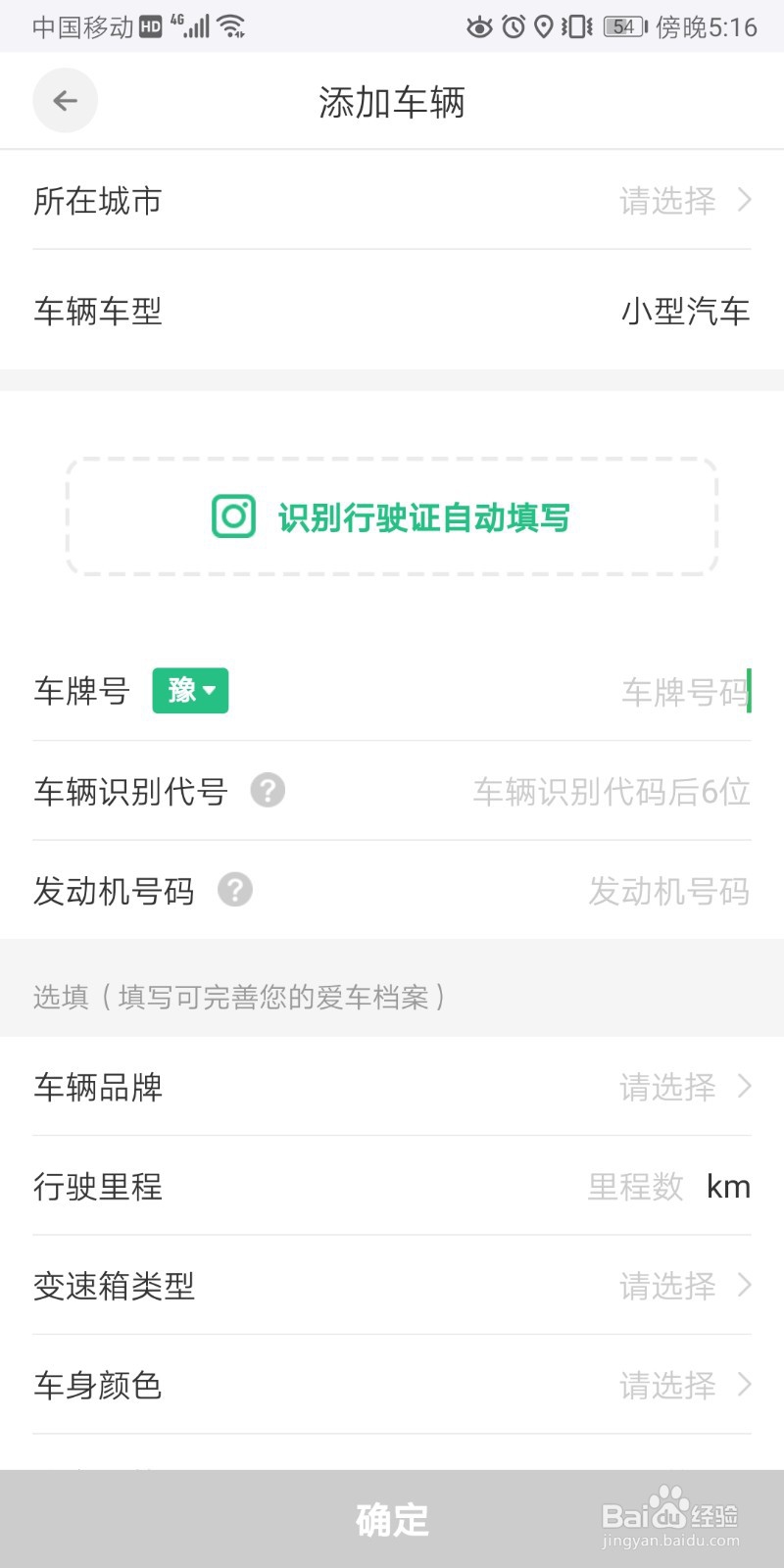Screen dimensions: 784x1568
Task: Tap the WiFi icon in the status bar
Action: coord(233,25)
